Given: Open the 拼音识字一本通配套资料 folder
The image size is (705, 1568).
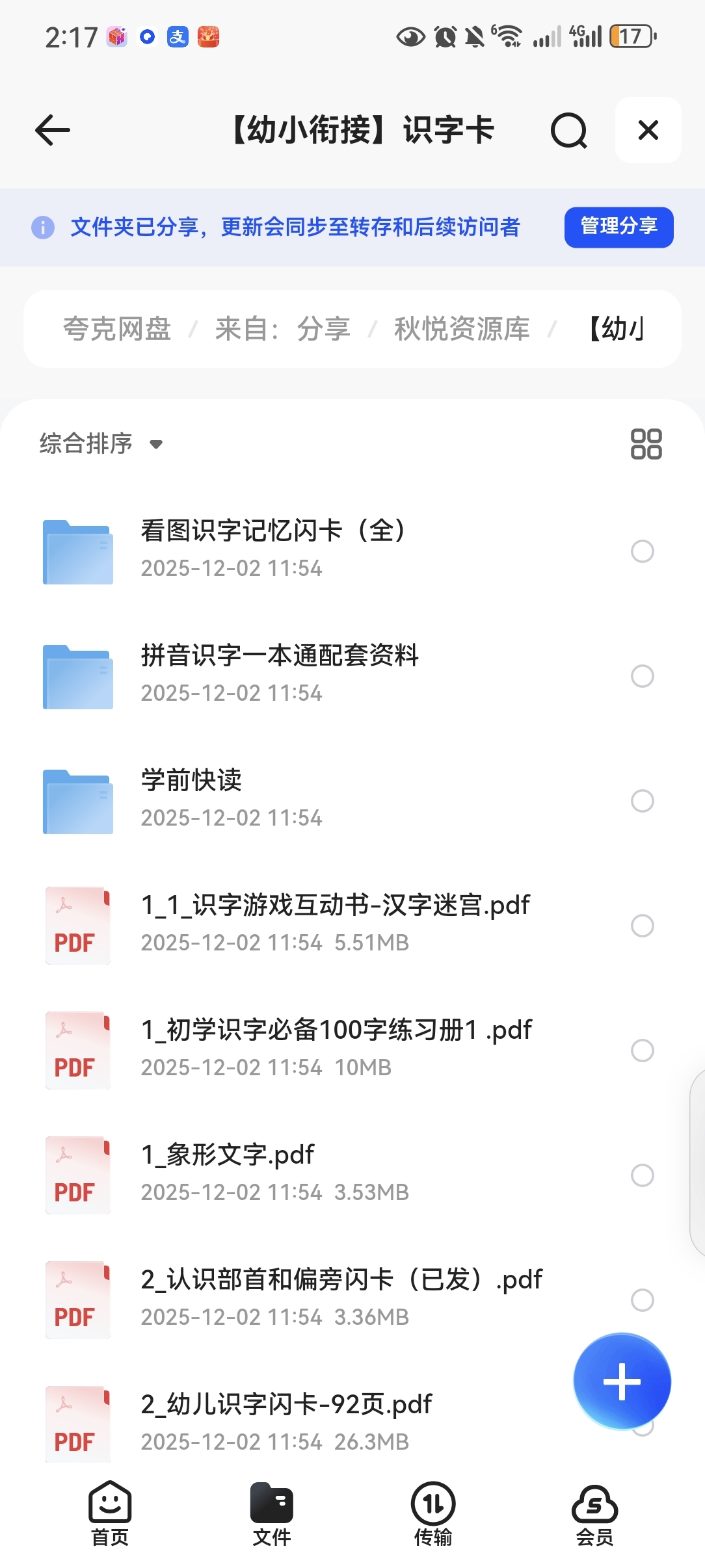Looking at the screenshot, I should pos(280,674).
